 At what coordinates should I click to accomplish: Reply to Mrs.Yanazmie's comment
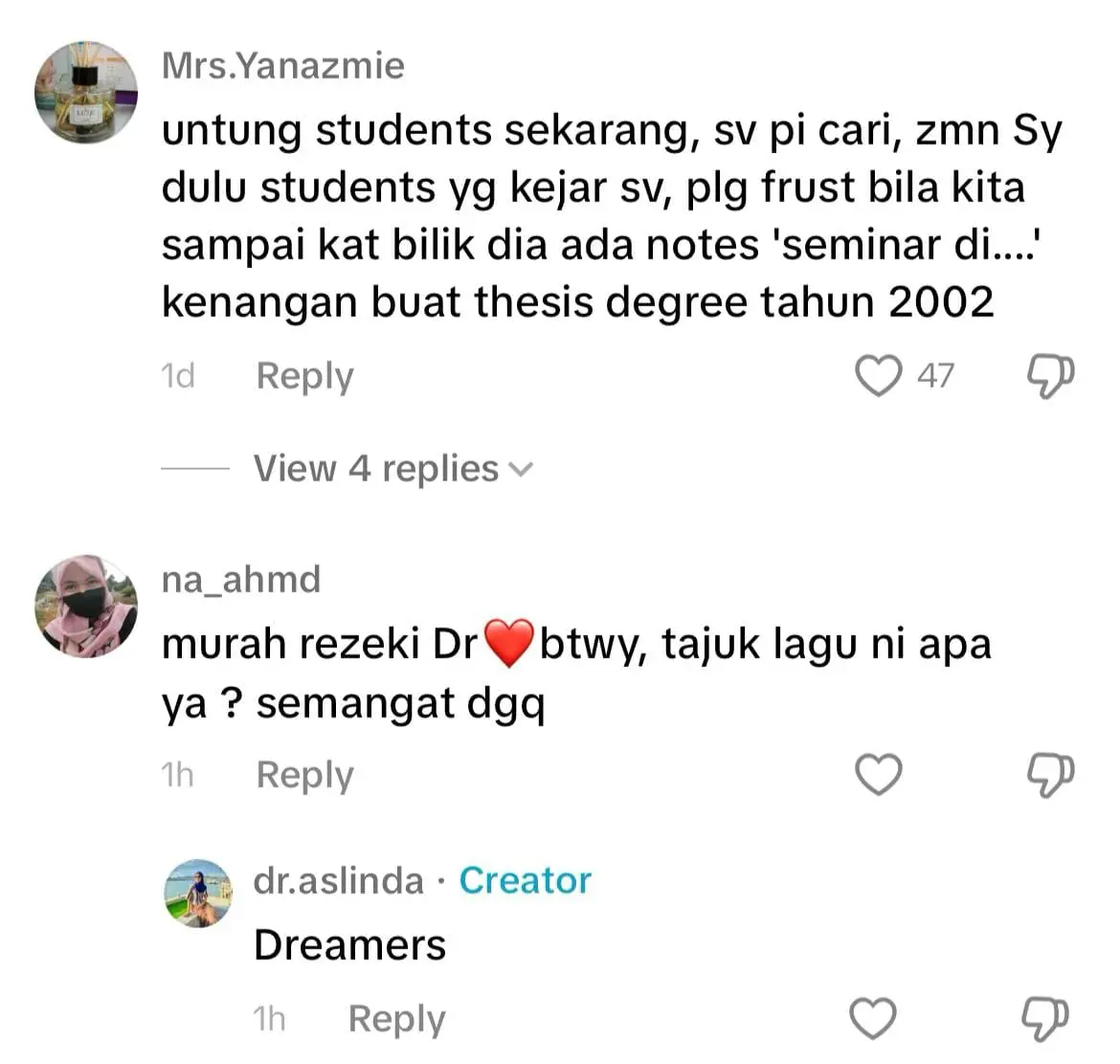pos(304,376)
